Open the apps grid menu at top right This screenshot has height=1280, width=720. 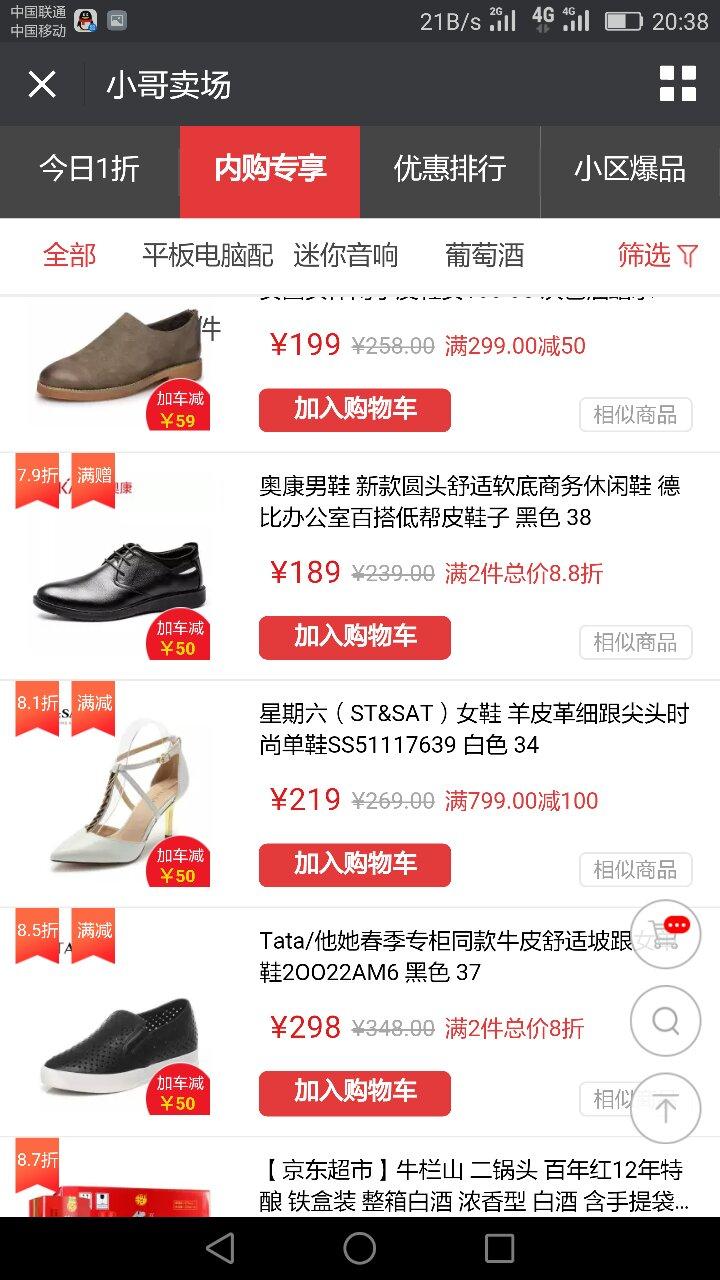(x=678, y=84)
